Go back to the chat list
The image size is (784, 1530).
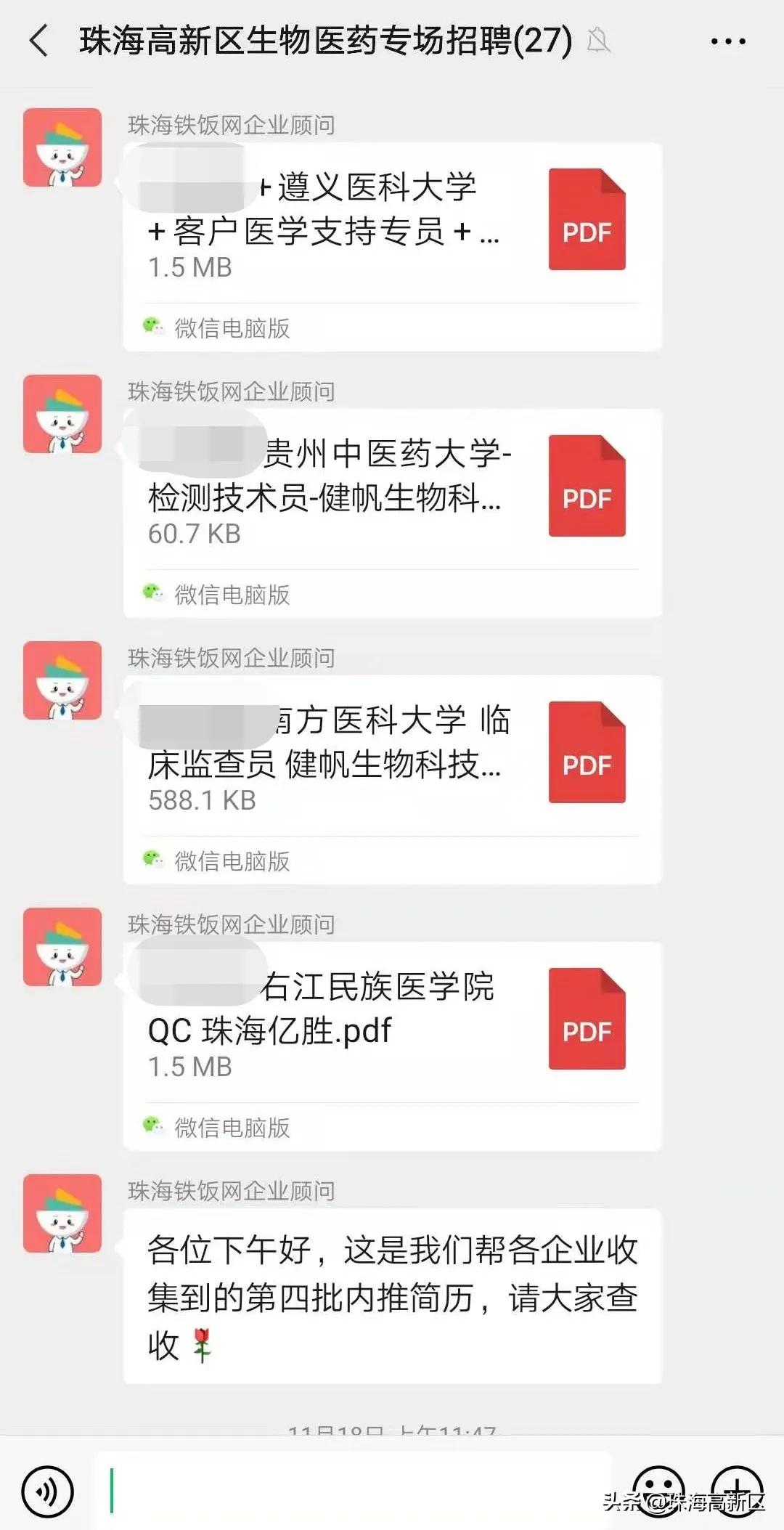[40, 41]
